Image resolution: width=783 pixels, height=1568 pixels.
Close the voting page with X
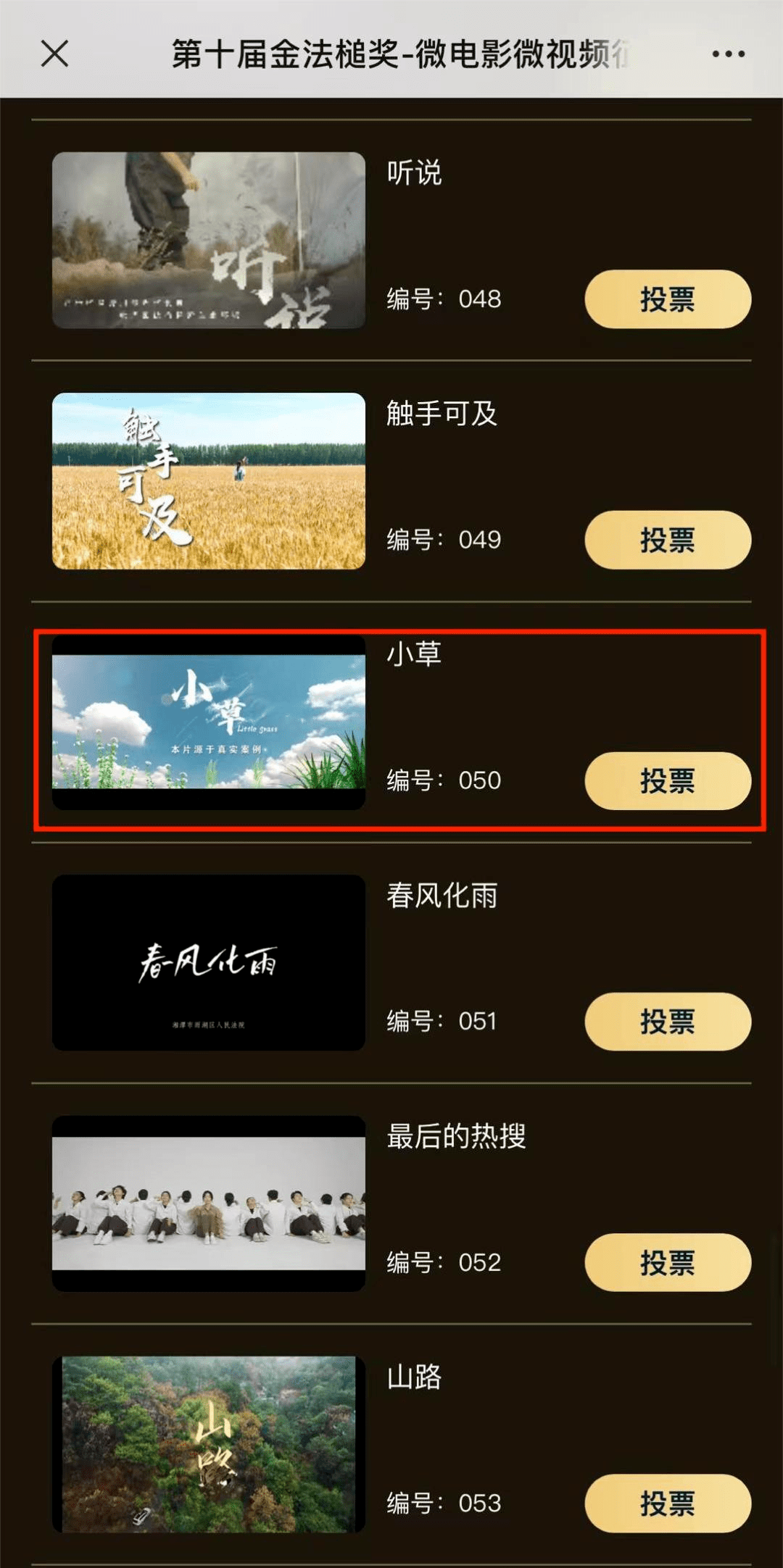click(55, 54)
